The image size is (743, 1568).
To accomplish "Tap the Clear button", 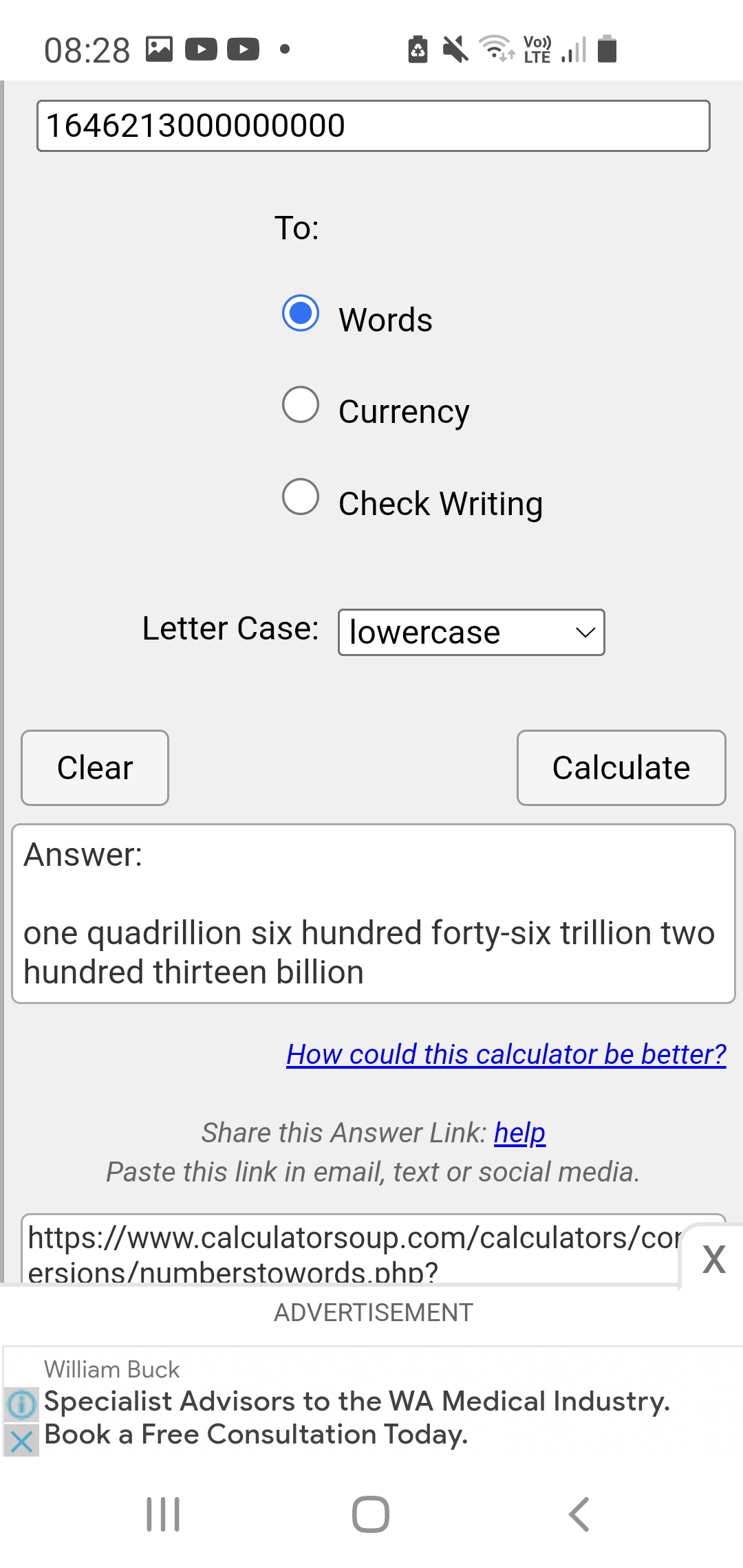I will pyautogui.click(x=95, y=767).
